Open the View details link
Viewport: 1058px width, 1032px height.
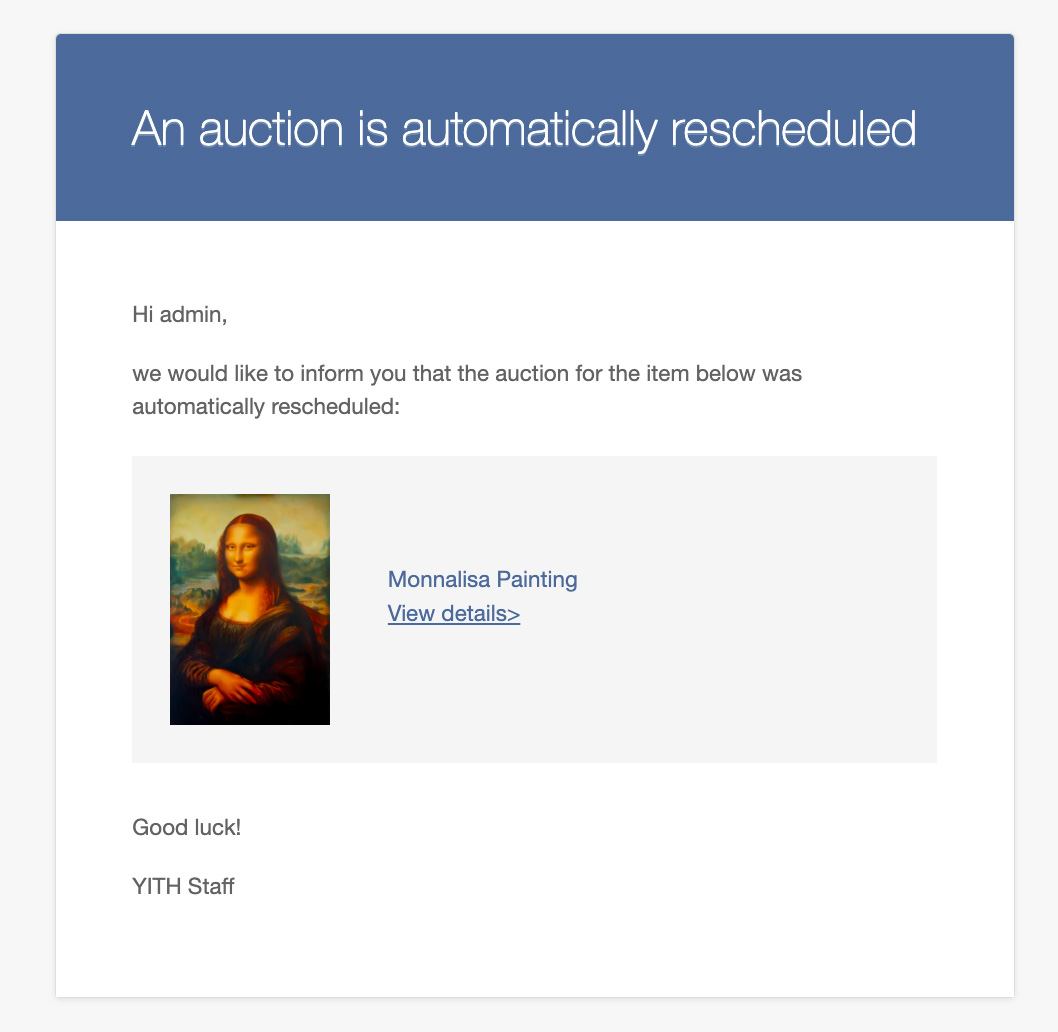(453, 613)
